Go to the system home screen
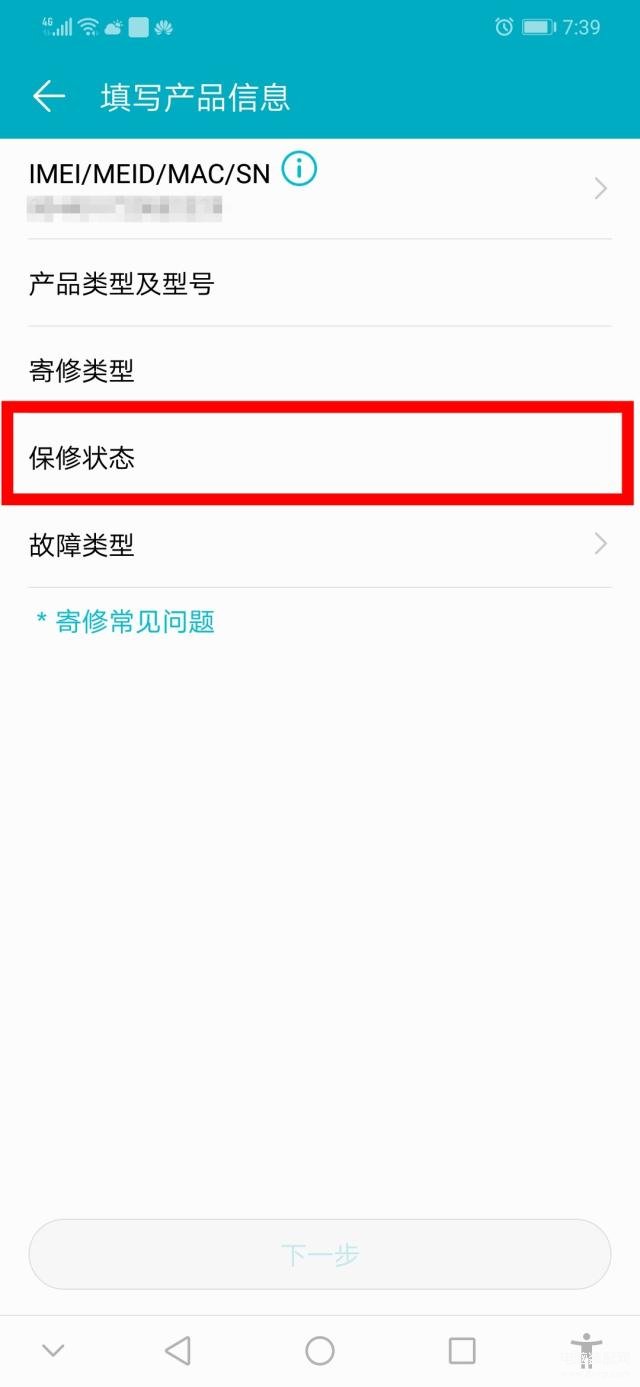 pyautogui.click(x=320, y=1351)
